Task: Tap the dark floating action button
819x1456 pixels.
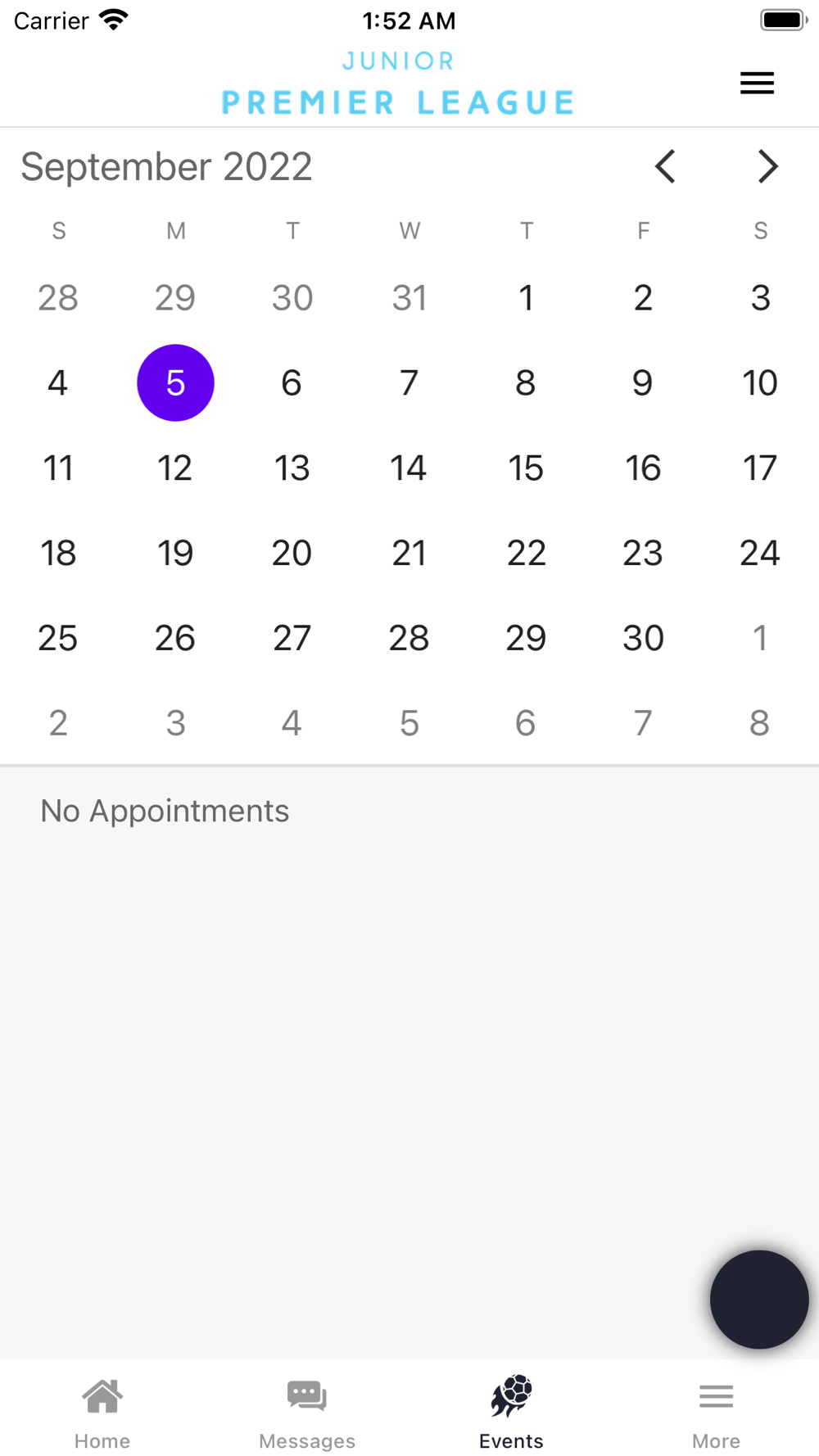Action: (759, 1300)
